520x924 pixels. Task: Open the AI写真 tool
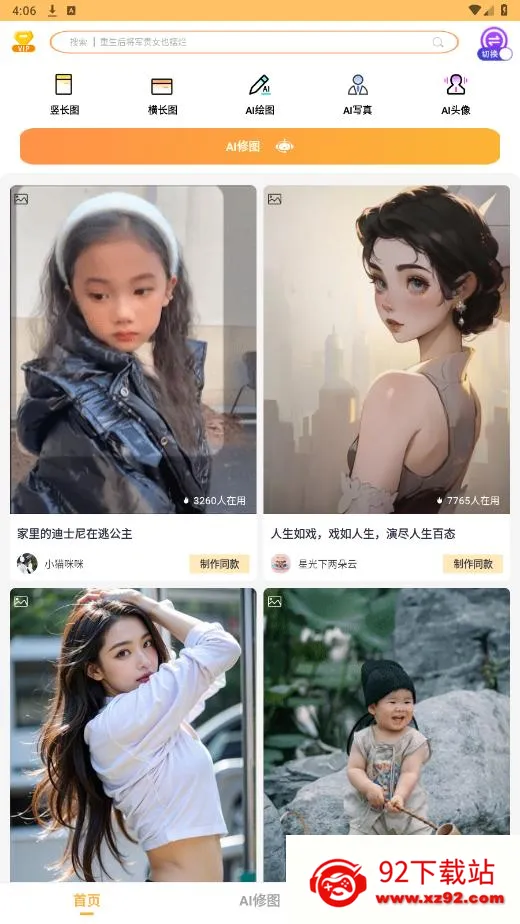358,94
